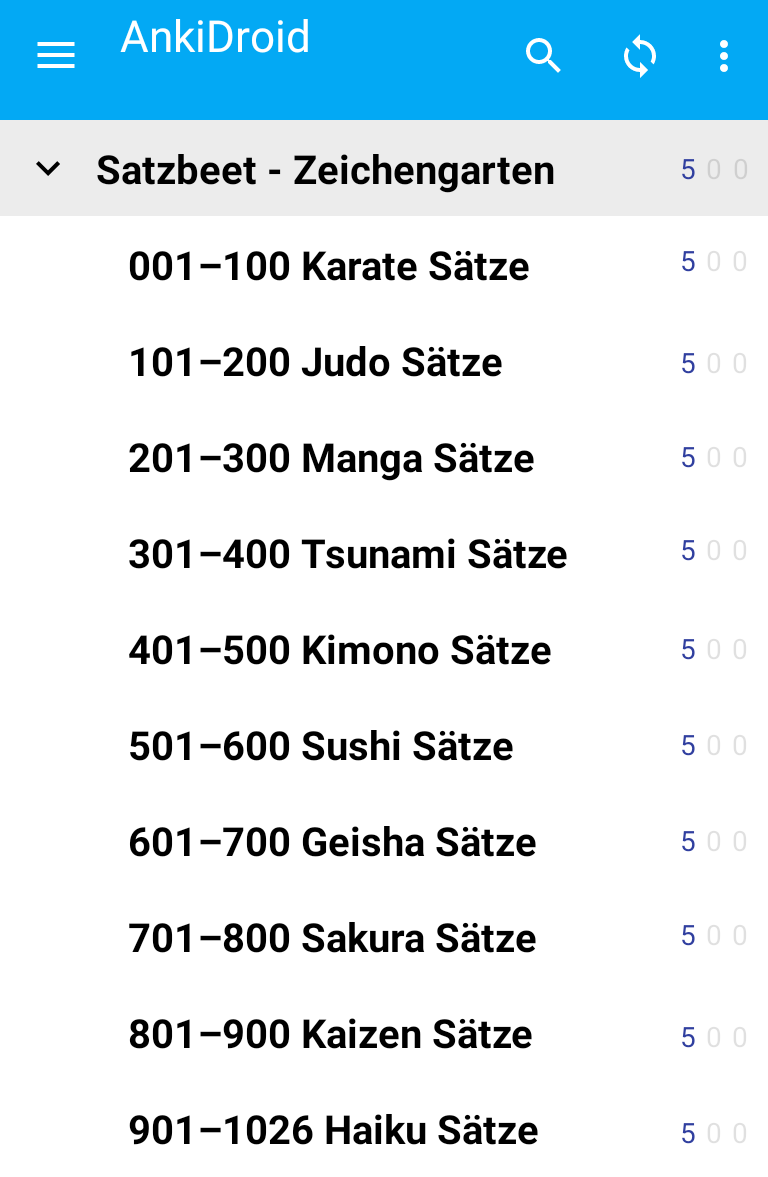Open the Satzbeet - Zeichengarten parent deck
768x1177 pixels.
[x=325, y=170]
